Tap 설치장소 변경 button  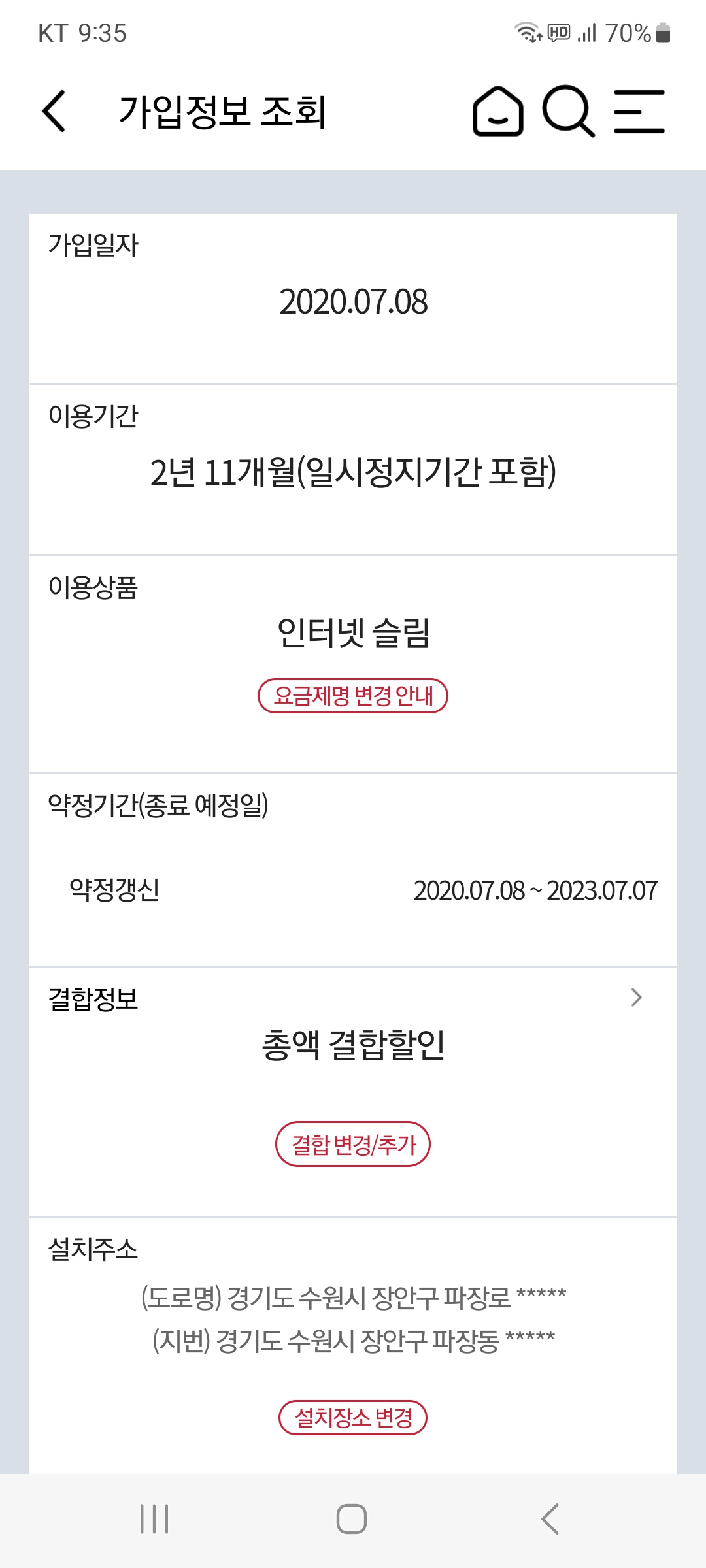353,1417
